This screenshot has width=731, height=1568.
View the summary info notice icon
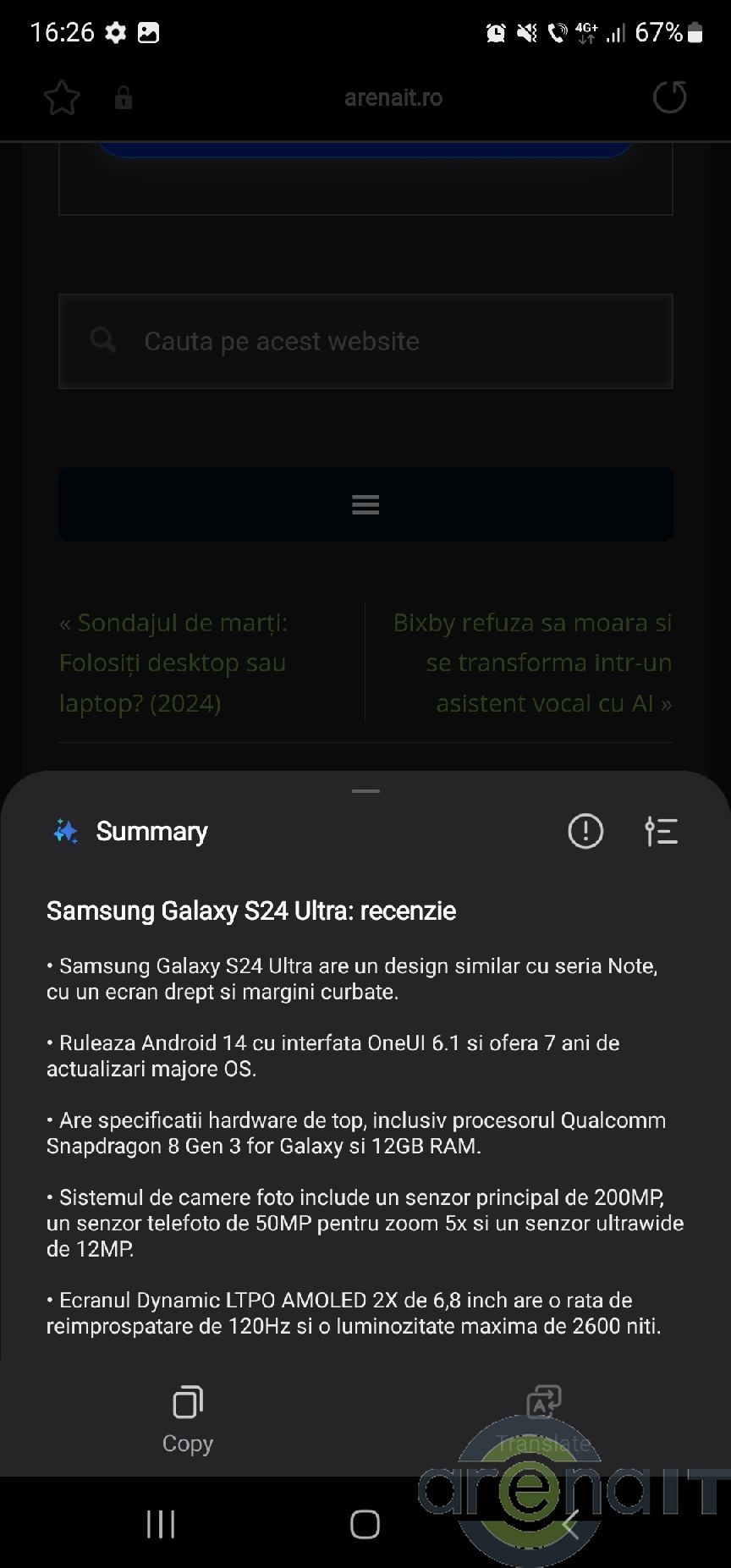pos(585,831)
